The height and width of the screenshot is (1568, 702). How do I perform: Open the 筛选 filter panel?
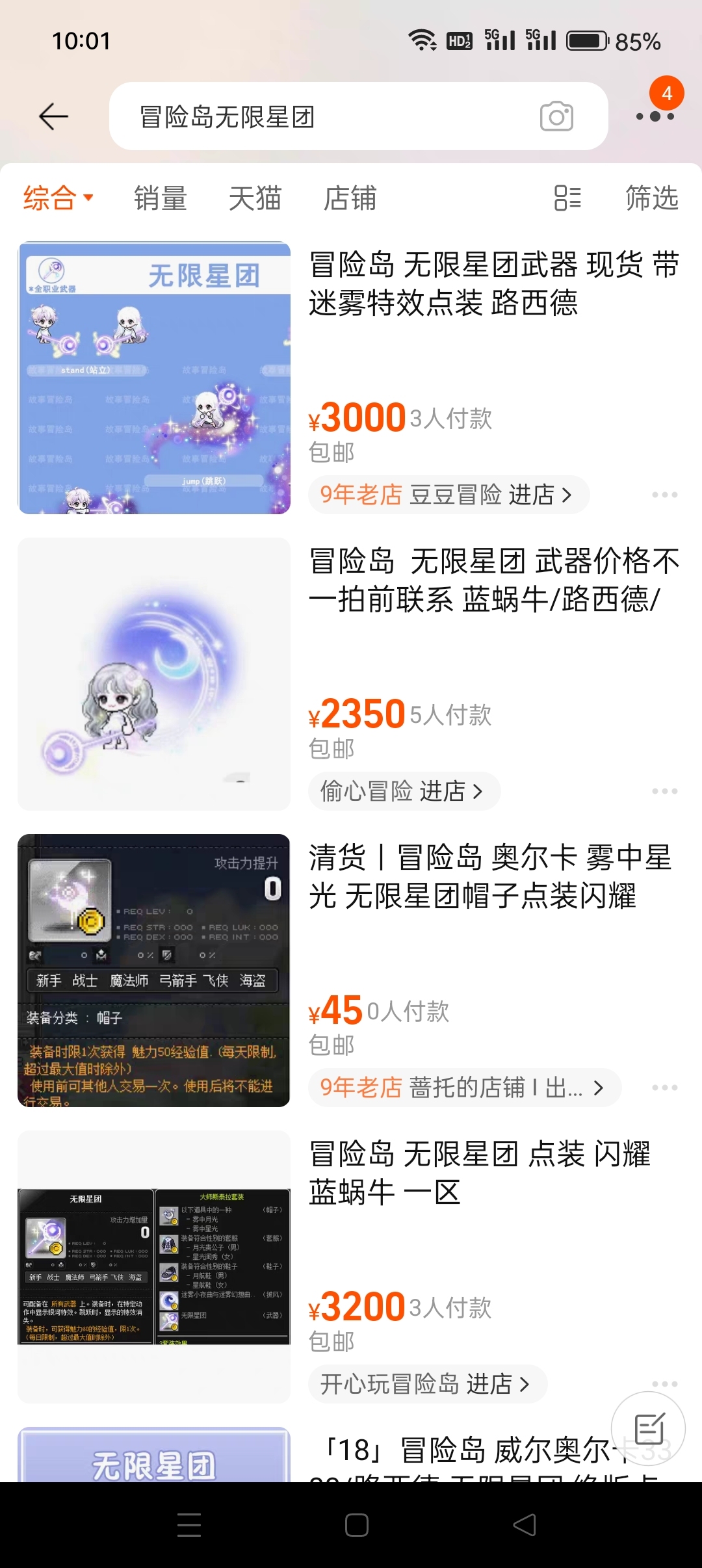click(651, 198)
